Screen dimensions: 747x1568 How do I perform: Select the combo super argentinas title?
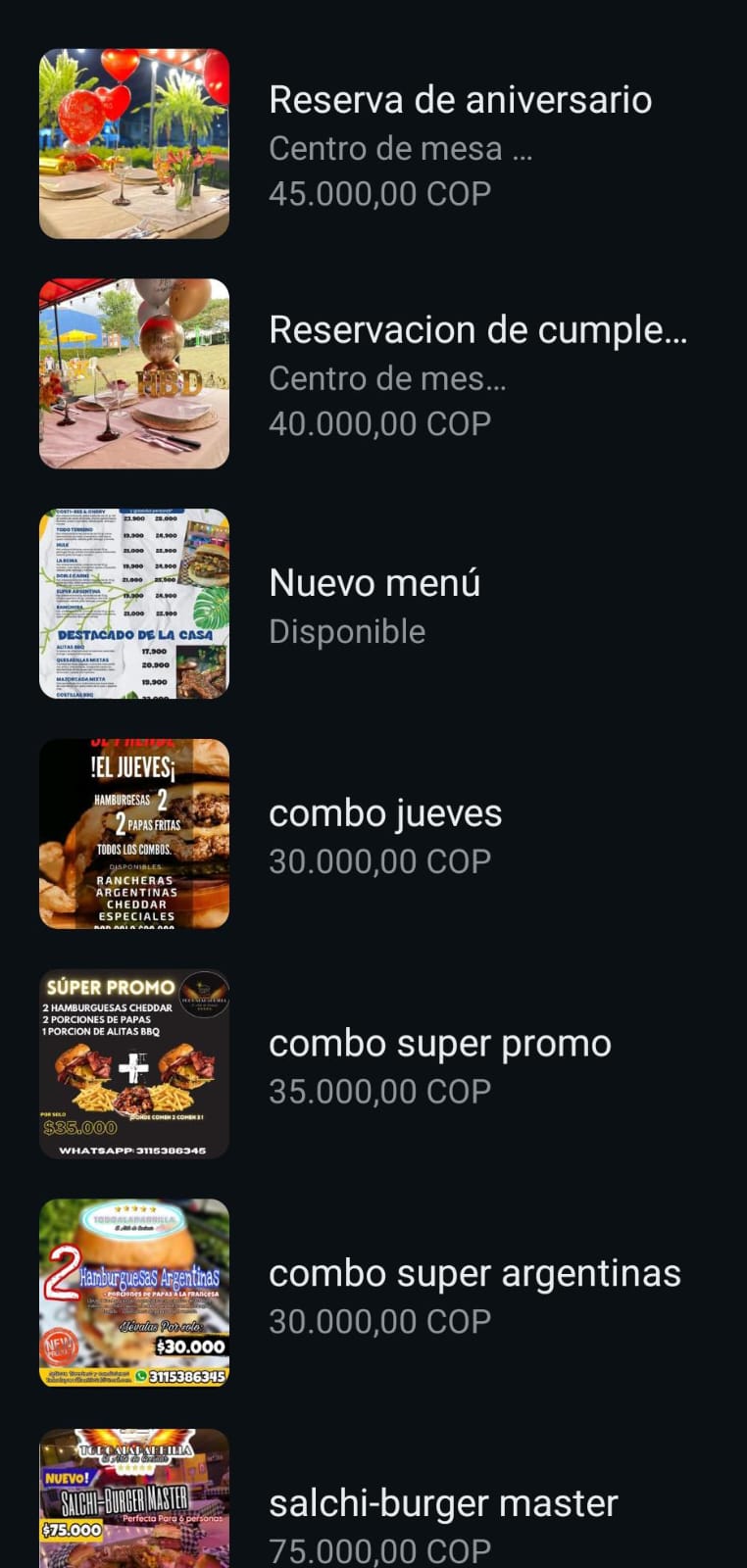pyautogui.click(x=474, y=1273)
